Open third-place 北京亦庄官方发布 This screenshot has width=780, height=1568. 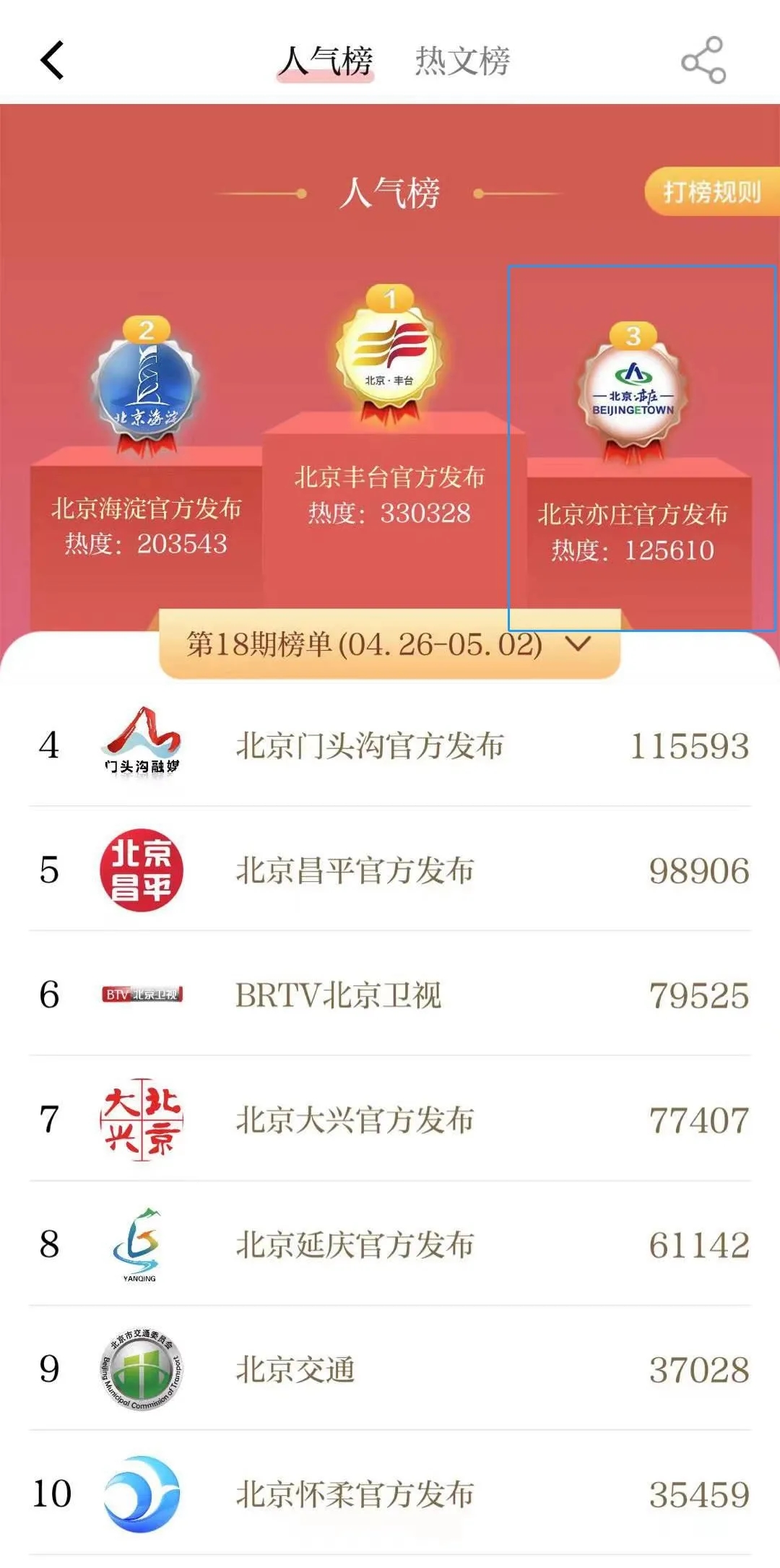pos(633,514)
